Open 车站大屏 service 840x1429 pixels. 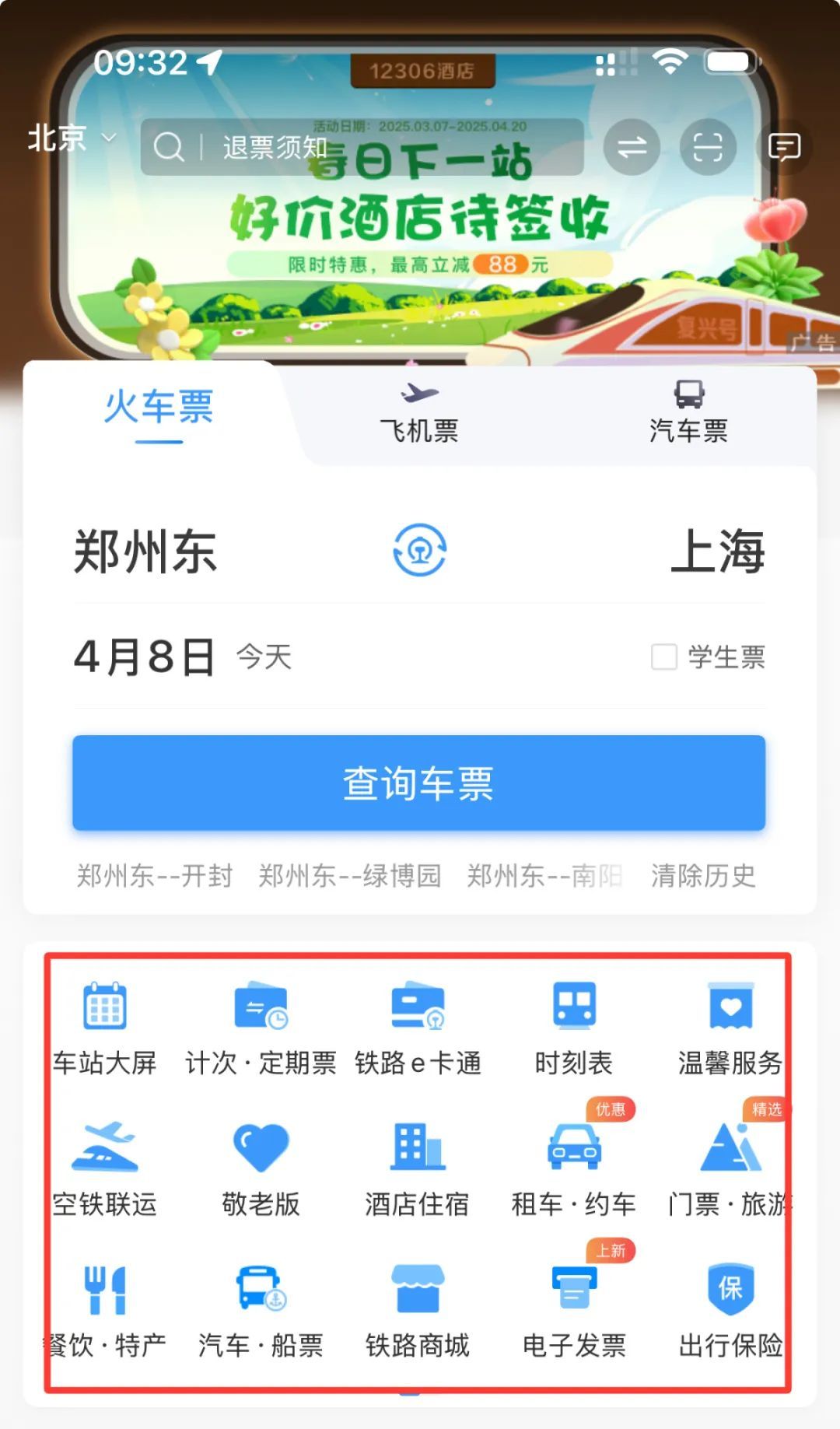pos(105,1027)
